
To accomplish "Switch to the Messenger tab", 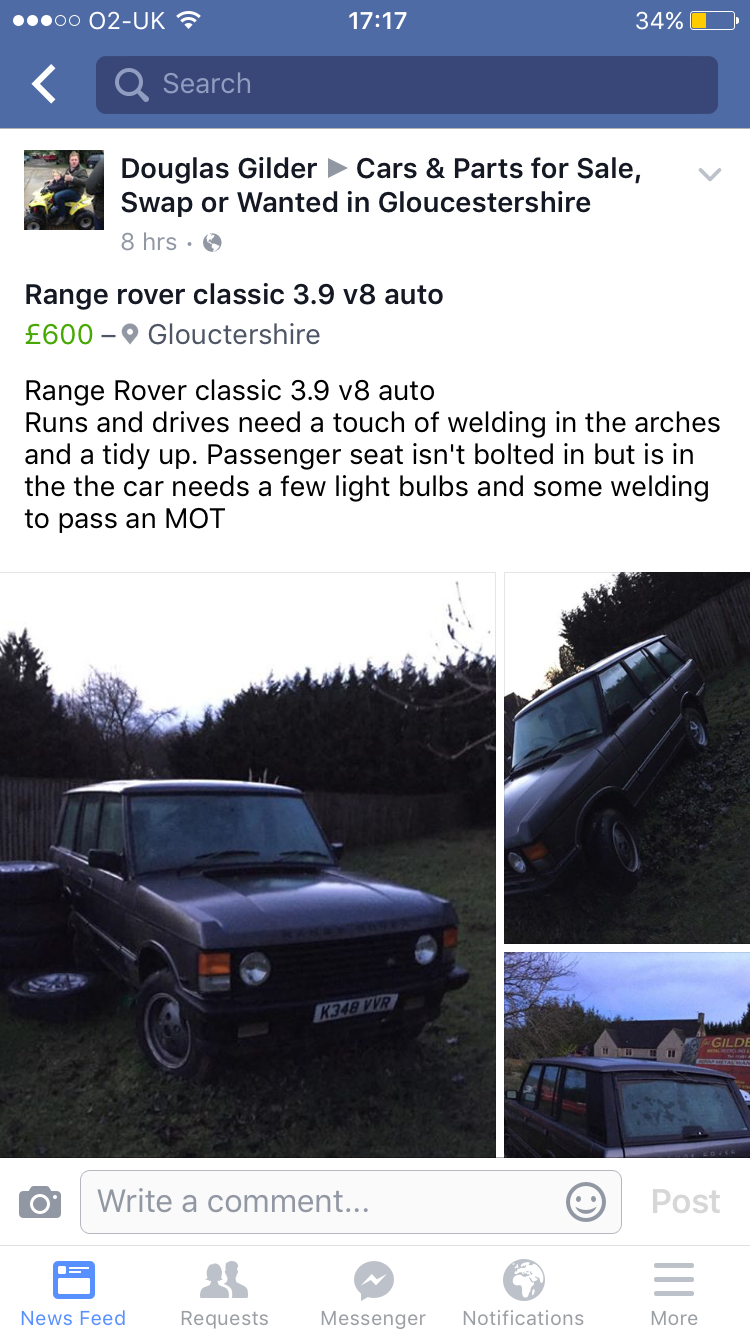I will click(374, 1293).
